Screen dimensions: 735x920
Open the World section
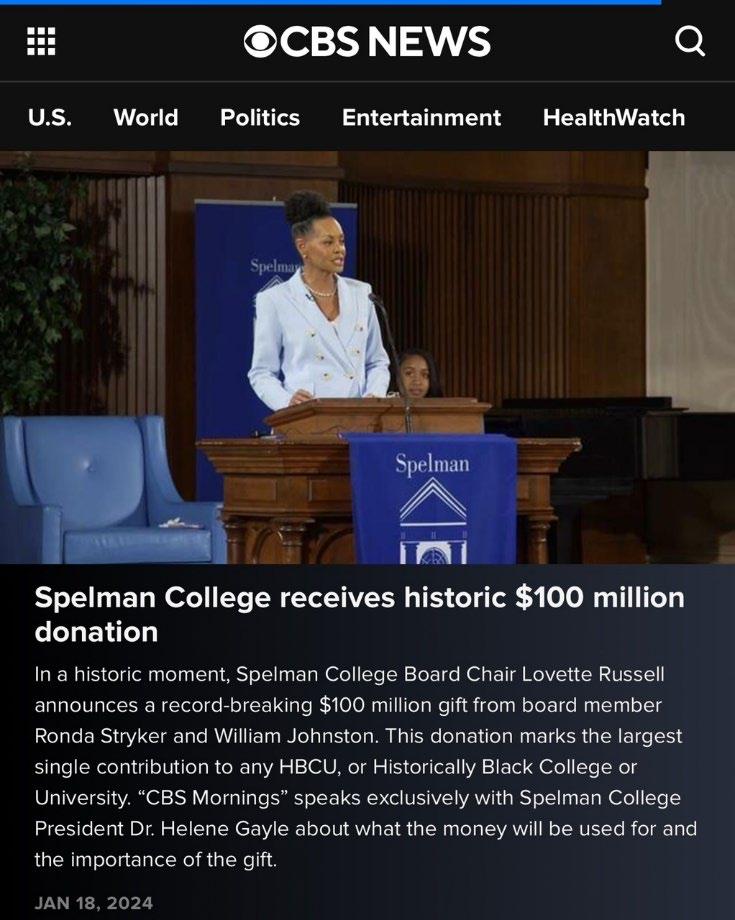146,117
